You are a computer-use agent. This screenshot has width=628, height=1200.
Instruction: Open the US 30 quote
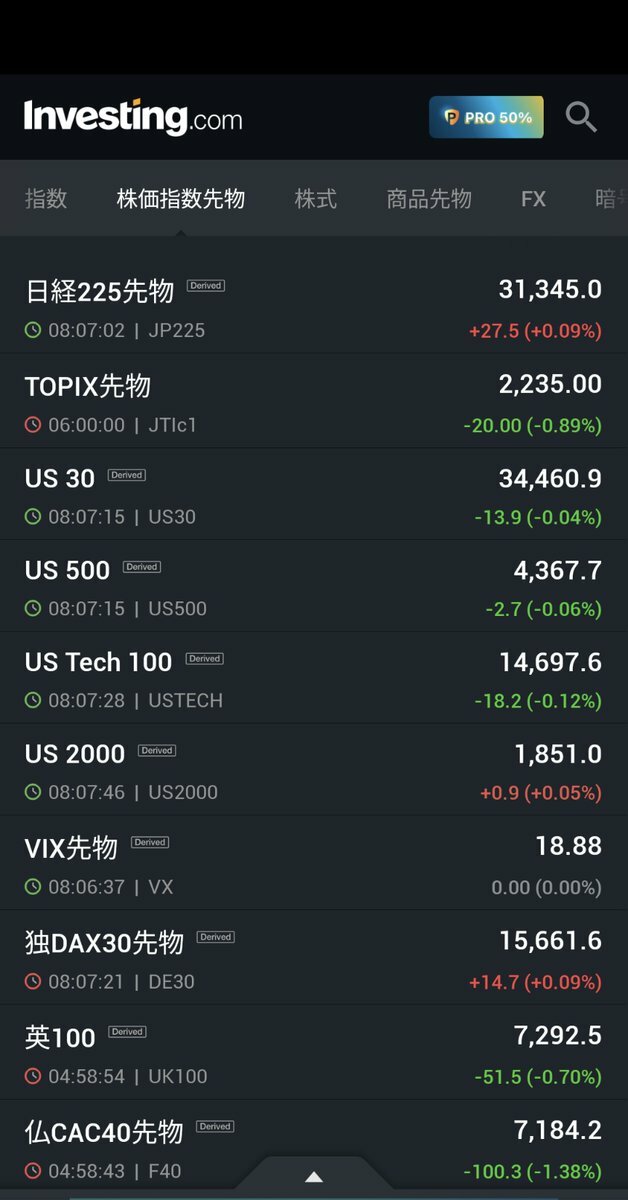pyautogui.click(x=314, y=495)
